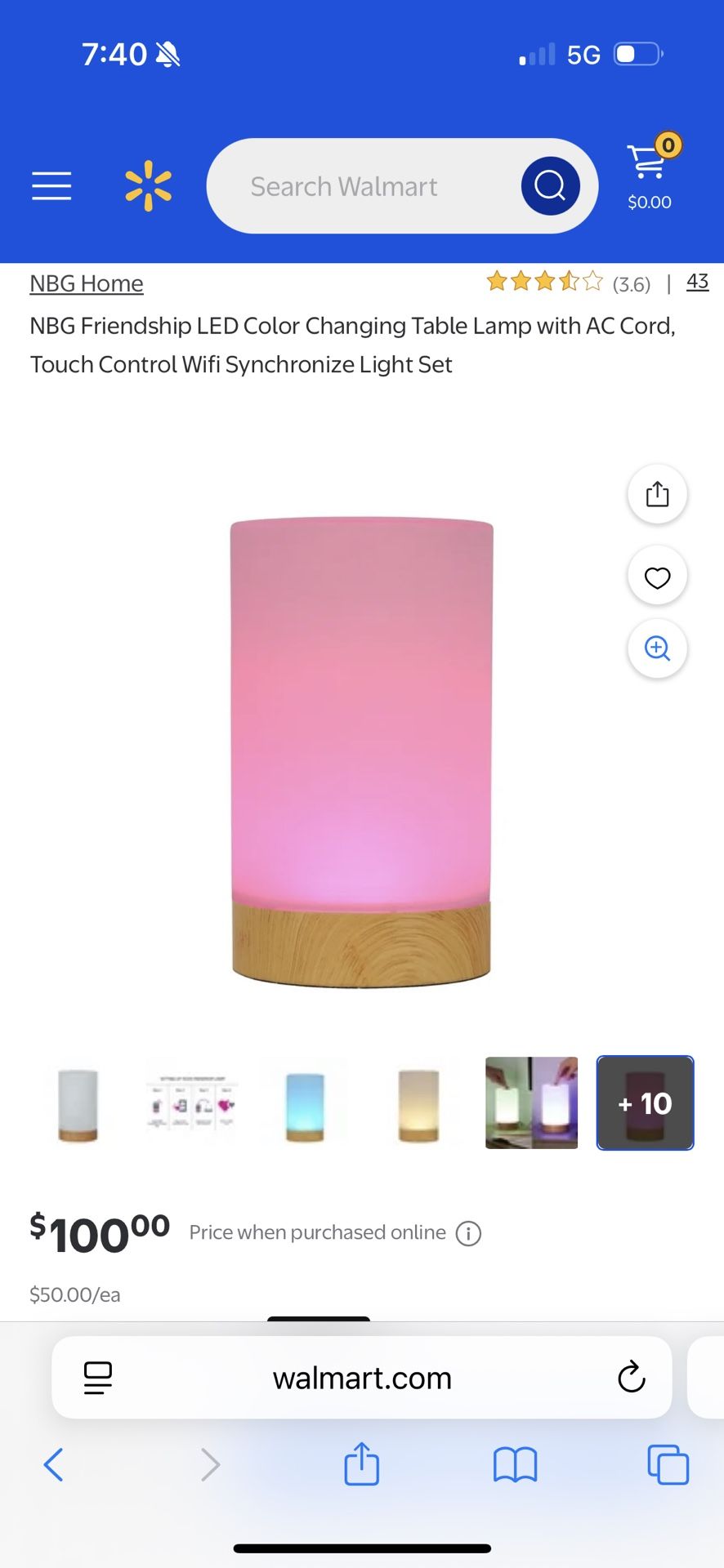Share the product via the share icon
Image resolution: width=724 pixels, height=1568 pixels.
[x=657, y=494]
